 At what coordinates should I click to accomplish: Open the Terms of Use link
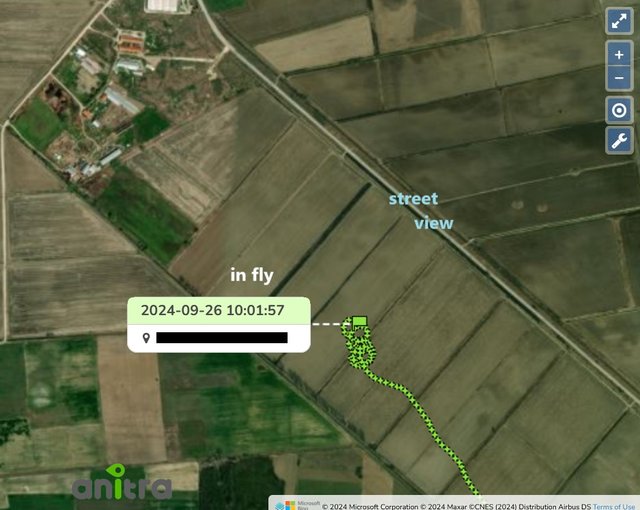click(x=614, y=506)
